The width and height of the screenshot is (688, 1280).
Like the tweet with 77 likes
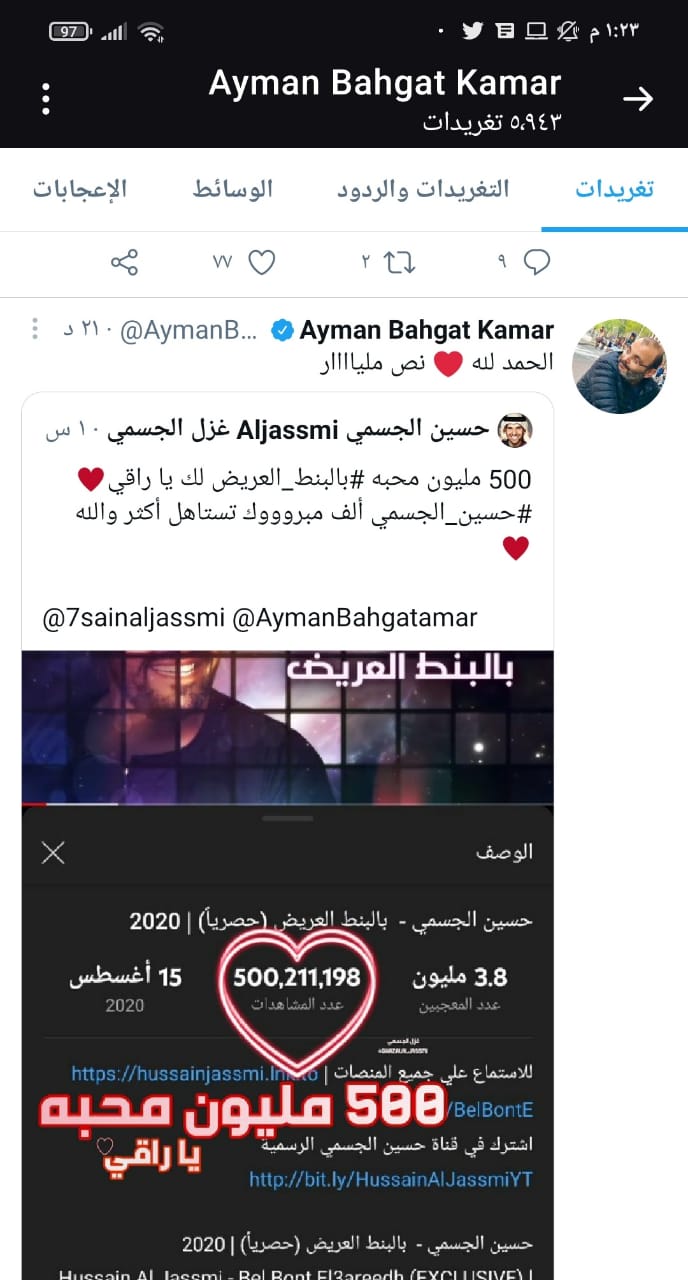coord(261,262)
